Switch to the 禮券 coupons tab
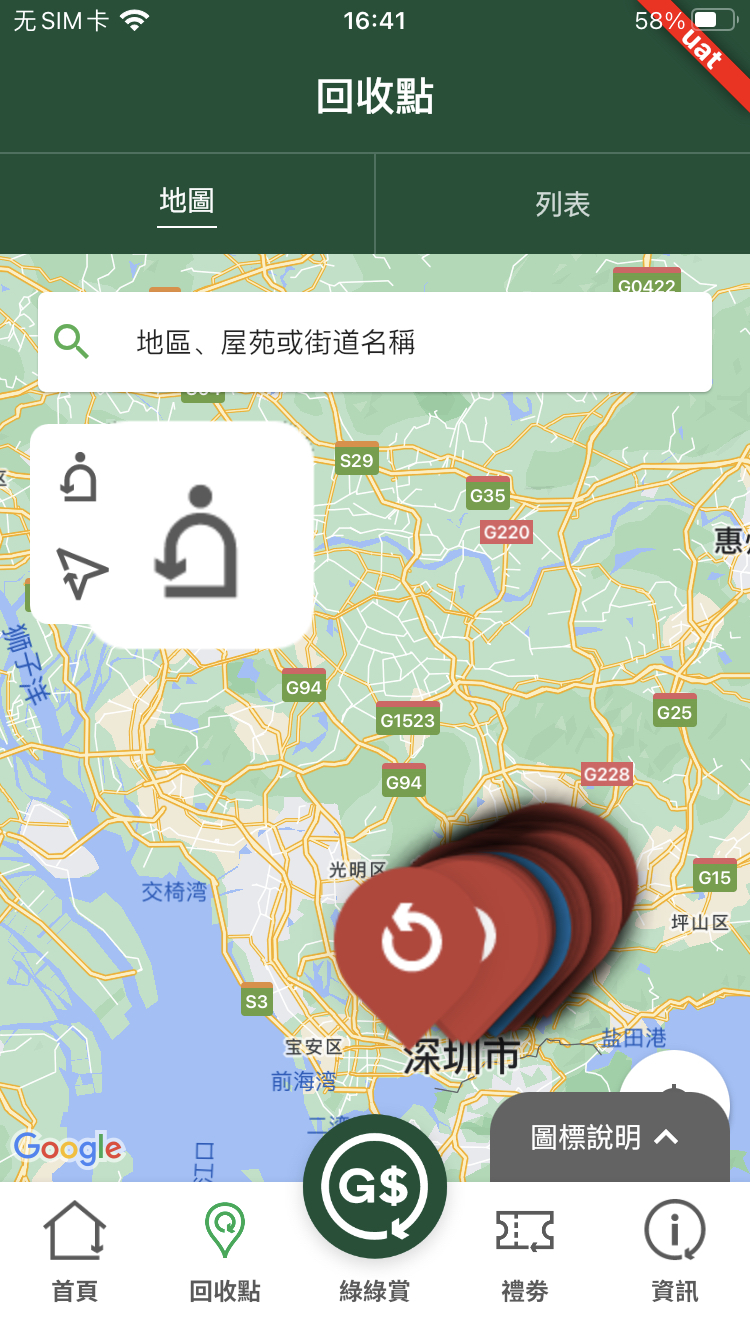This screenshot has height=1334, width=750. click(x=525, y=1252)
